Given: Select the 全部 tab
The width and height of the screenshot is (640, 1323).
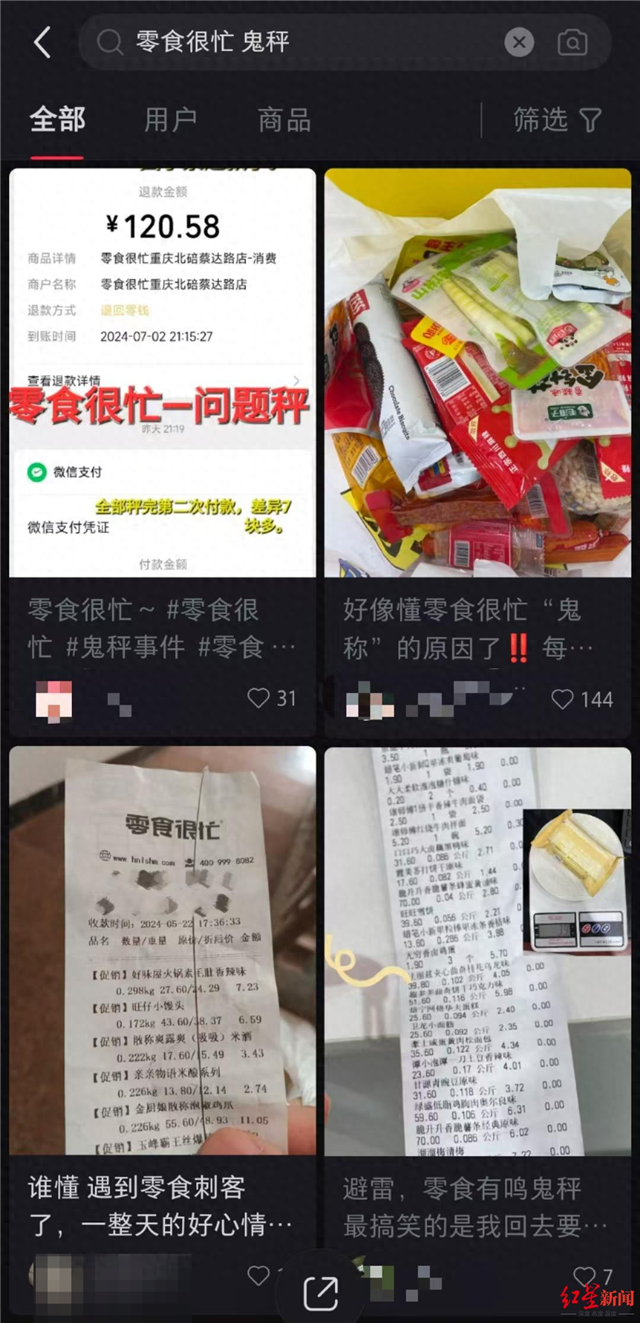Looking at the screenshot, I should click(57, 120).
